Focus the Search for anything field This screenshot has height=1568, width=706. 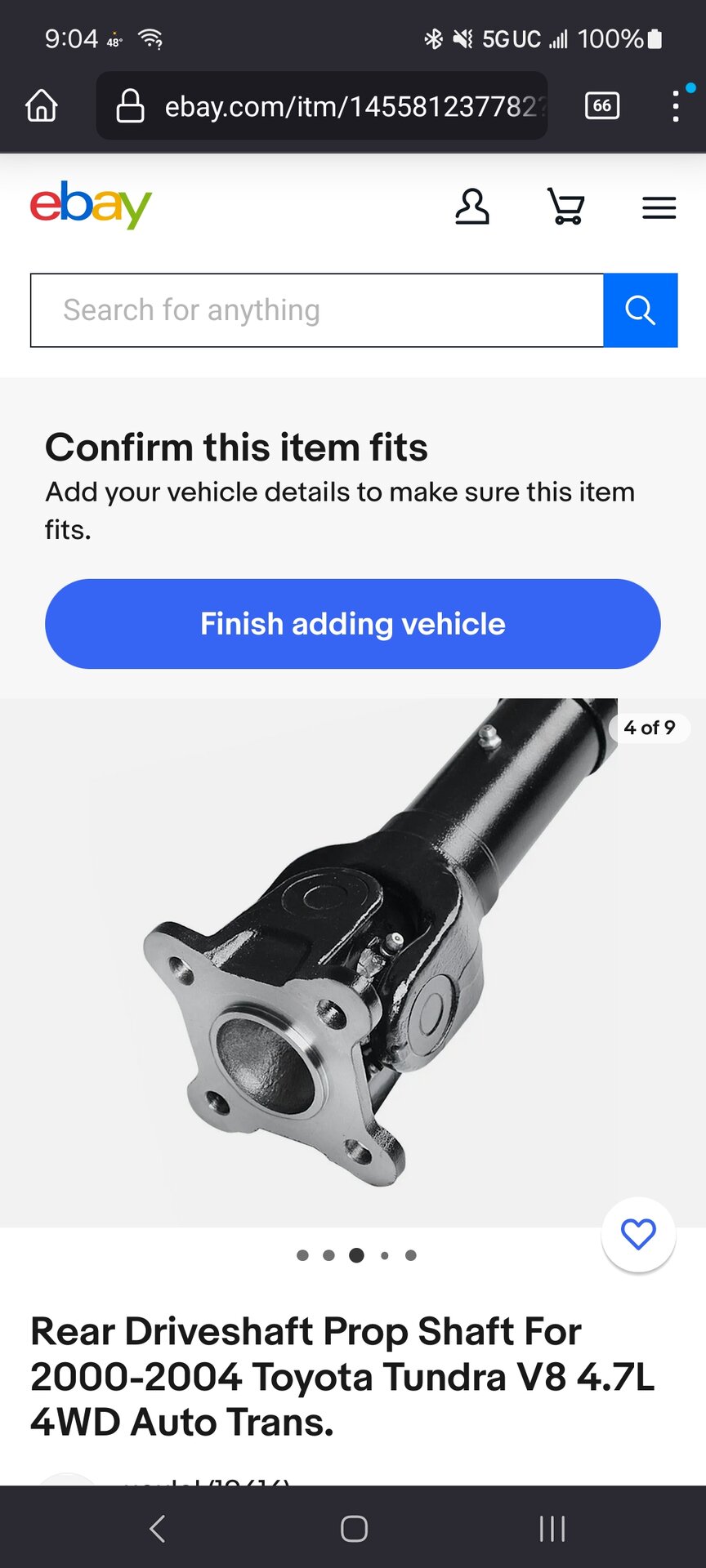317,310
